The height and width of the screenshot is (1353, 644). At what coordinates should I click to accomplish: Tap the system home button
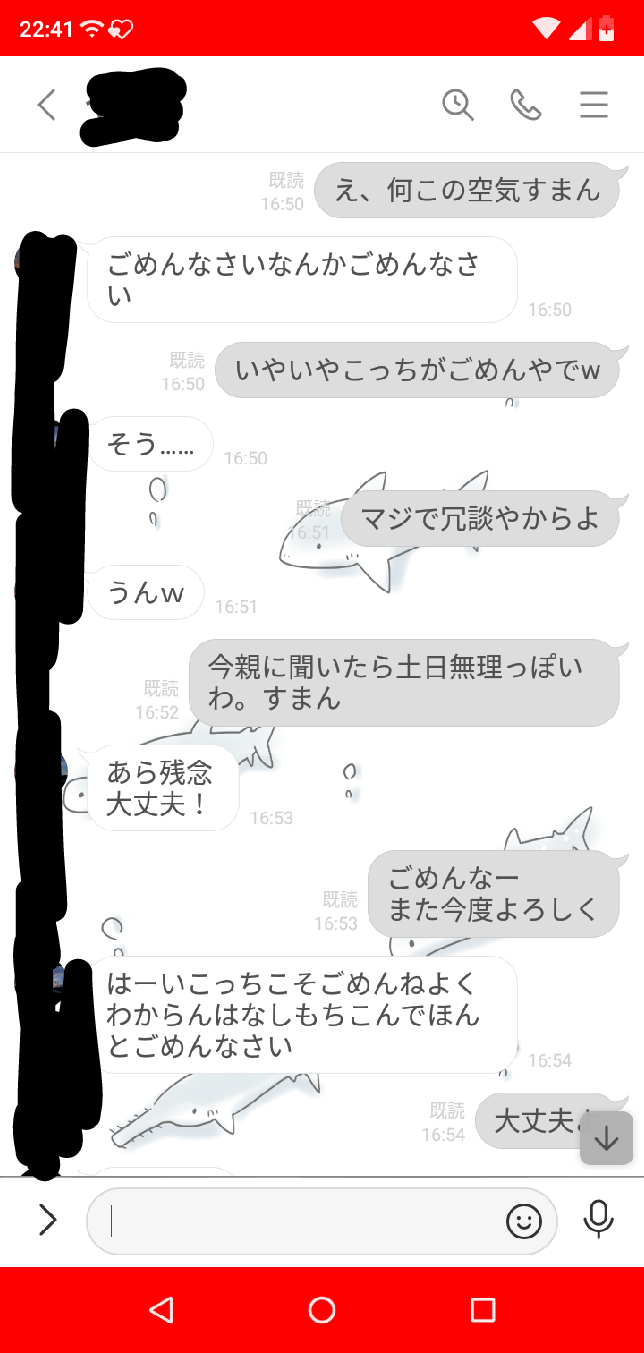click(x=322, y=1310)
